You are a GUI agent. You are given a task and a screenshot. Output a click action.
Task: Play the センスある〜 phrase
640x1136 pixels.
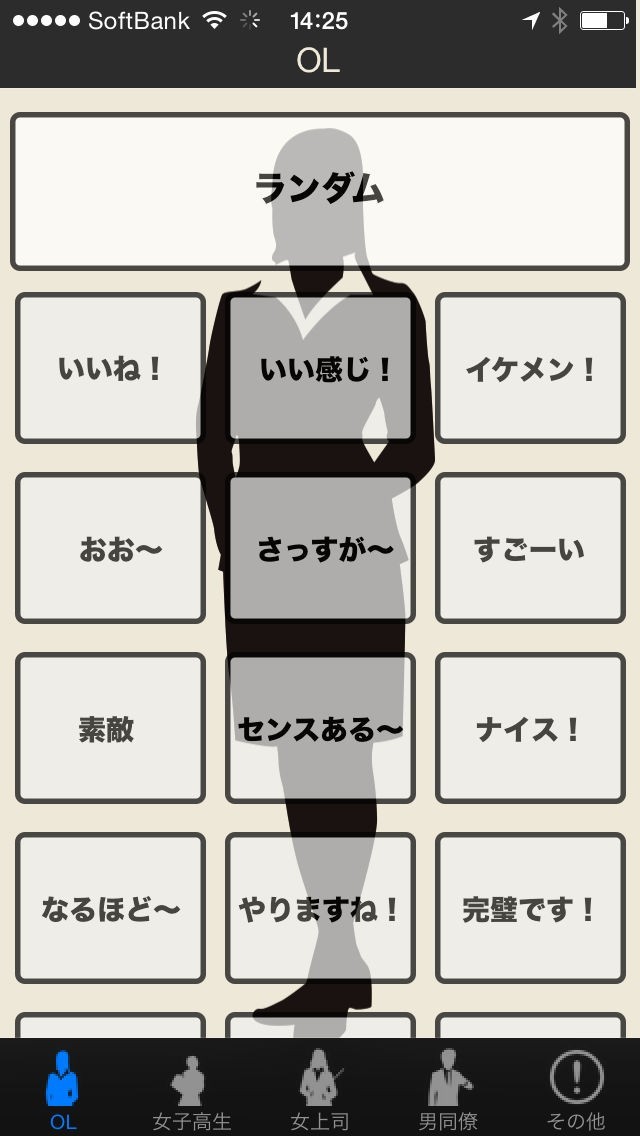pyautogui.click(x=320, y=728)
